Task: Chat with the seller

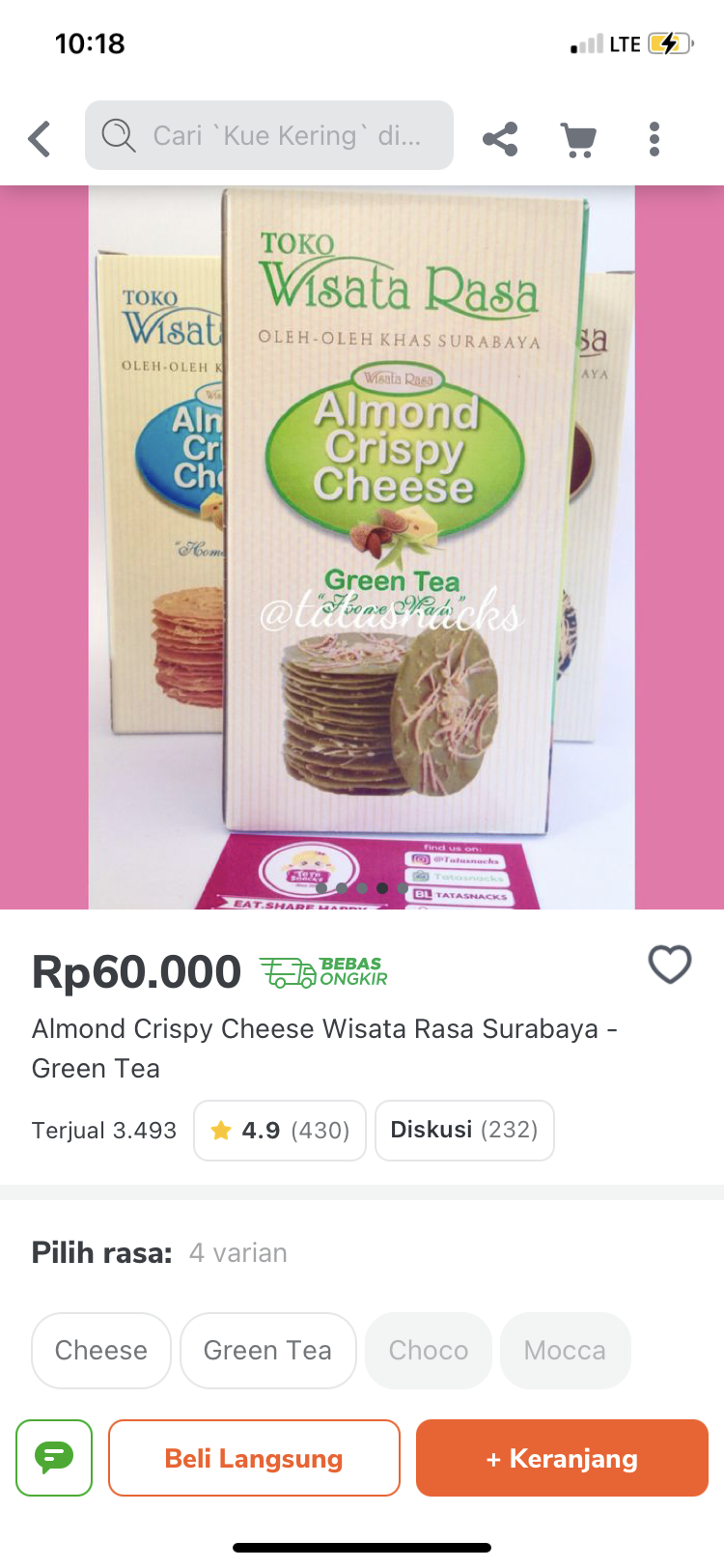Action: (54, 1457)
